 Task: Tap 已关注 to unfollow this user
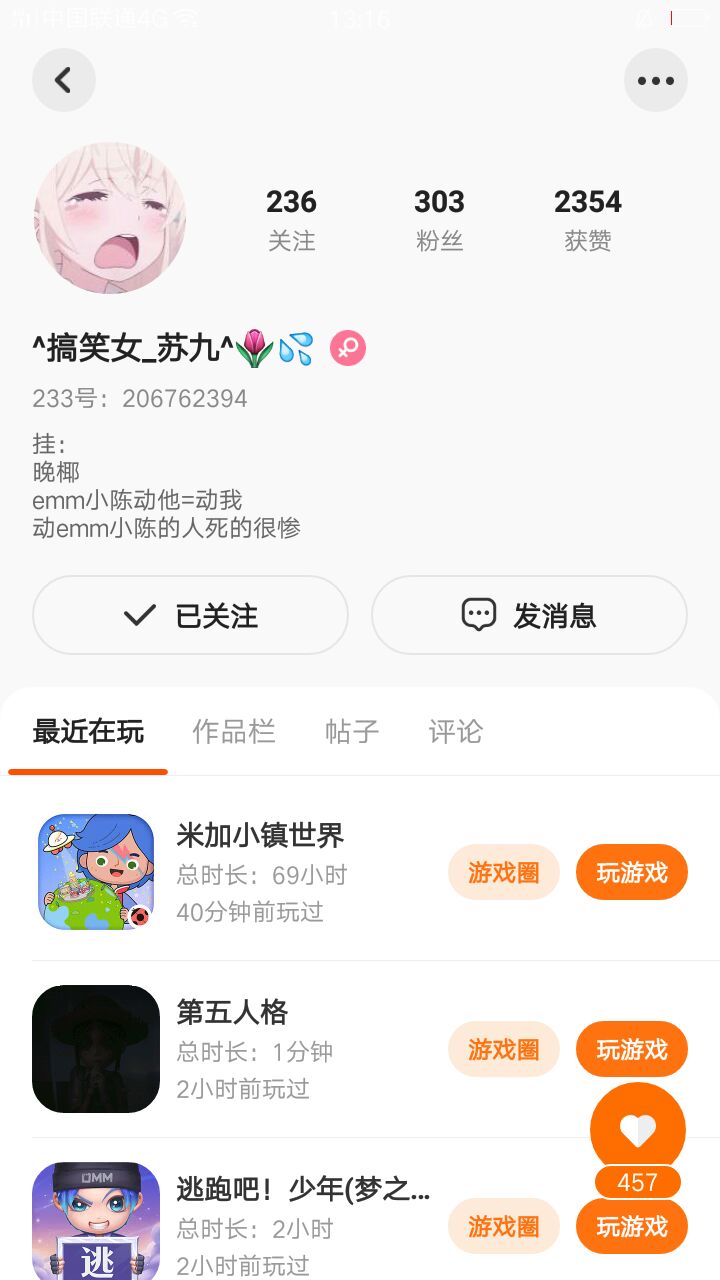(190, 615)
